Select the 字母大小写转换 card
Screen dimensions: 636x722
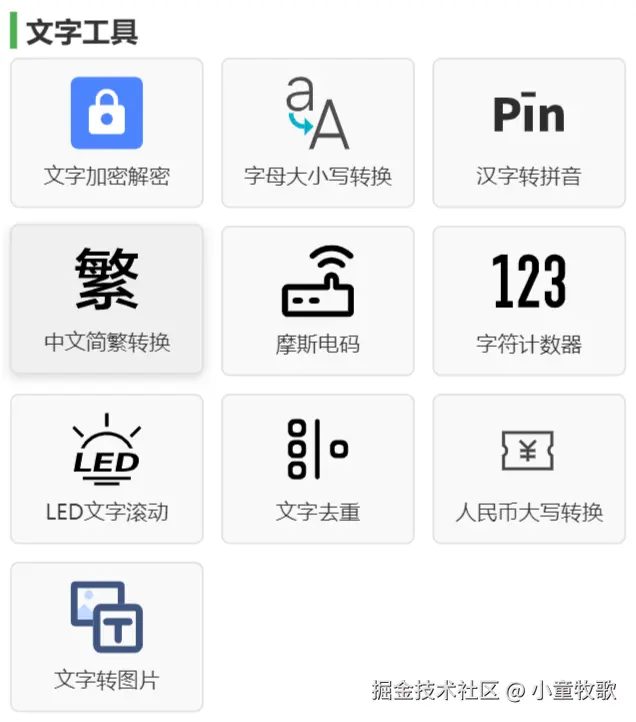click(318, 133)
